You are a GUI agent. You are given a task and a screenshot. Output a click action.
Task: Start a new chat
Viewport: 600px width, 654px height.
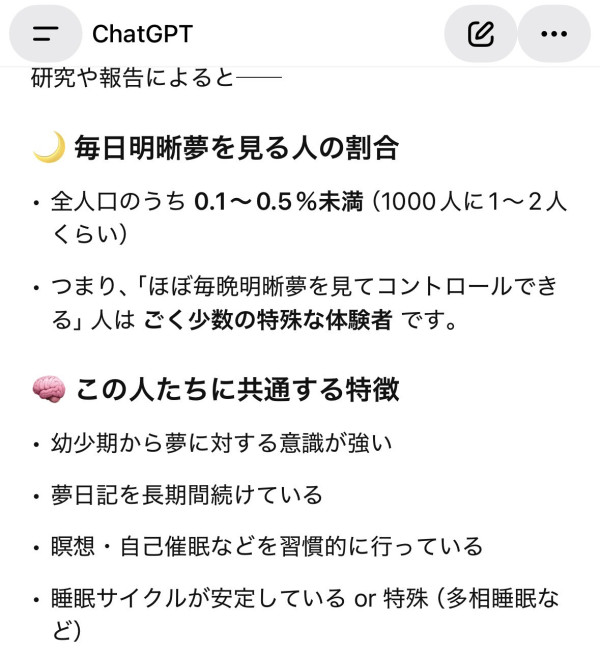click(x=481, y=33)
